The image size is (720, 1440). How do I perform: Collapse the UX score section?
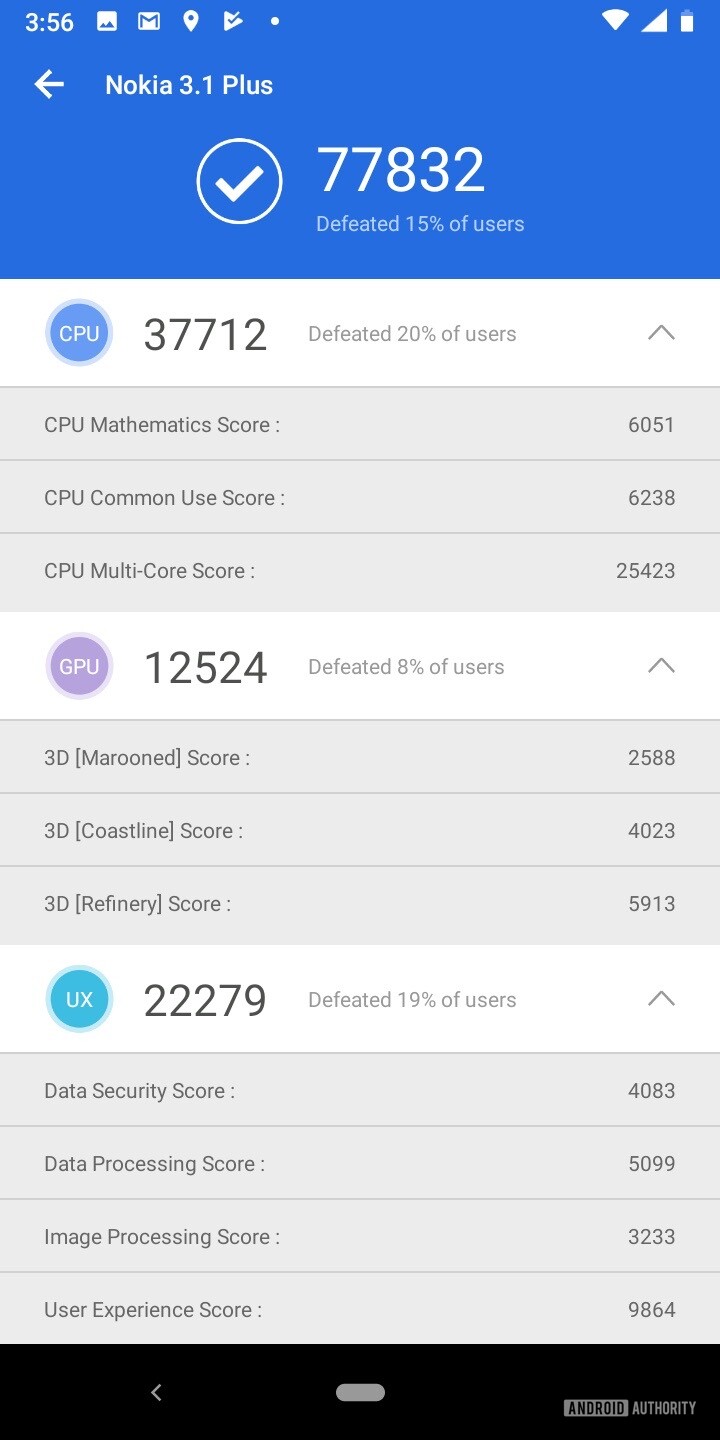tap(661, 999)
